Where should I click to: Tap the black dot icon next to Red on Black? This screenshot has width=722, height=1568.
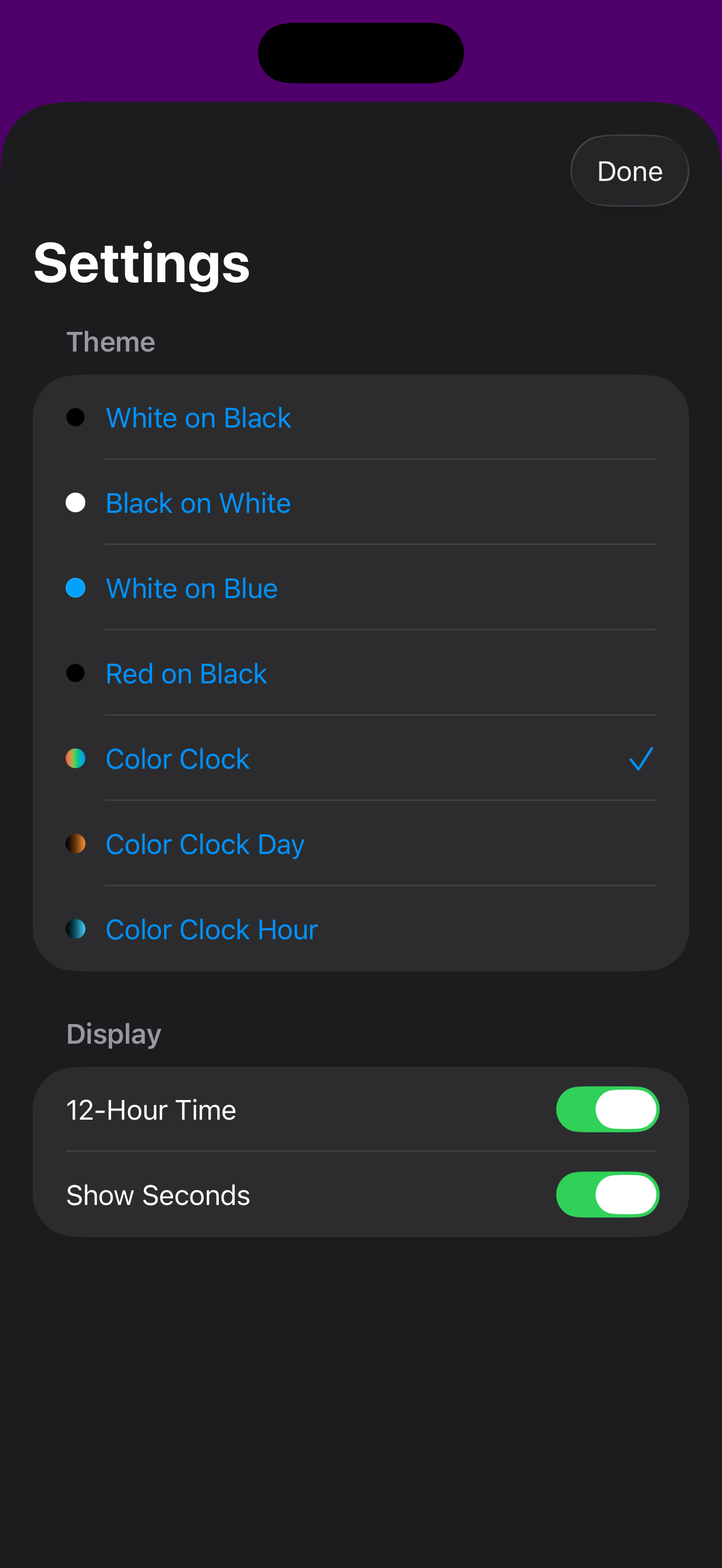(75, 673)
